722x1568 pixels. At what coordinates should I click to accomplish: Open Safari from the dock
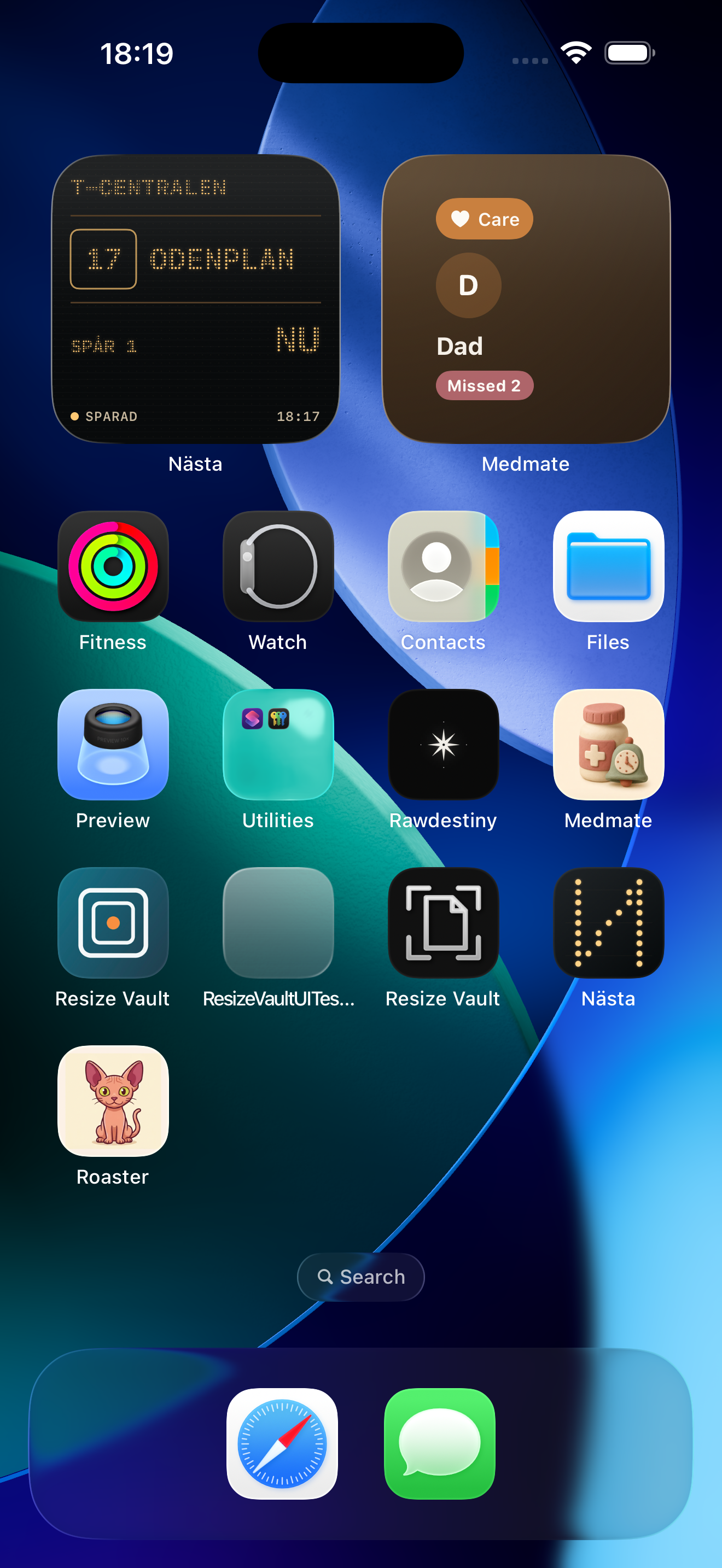[282, 1444]
